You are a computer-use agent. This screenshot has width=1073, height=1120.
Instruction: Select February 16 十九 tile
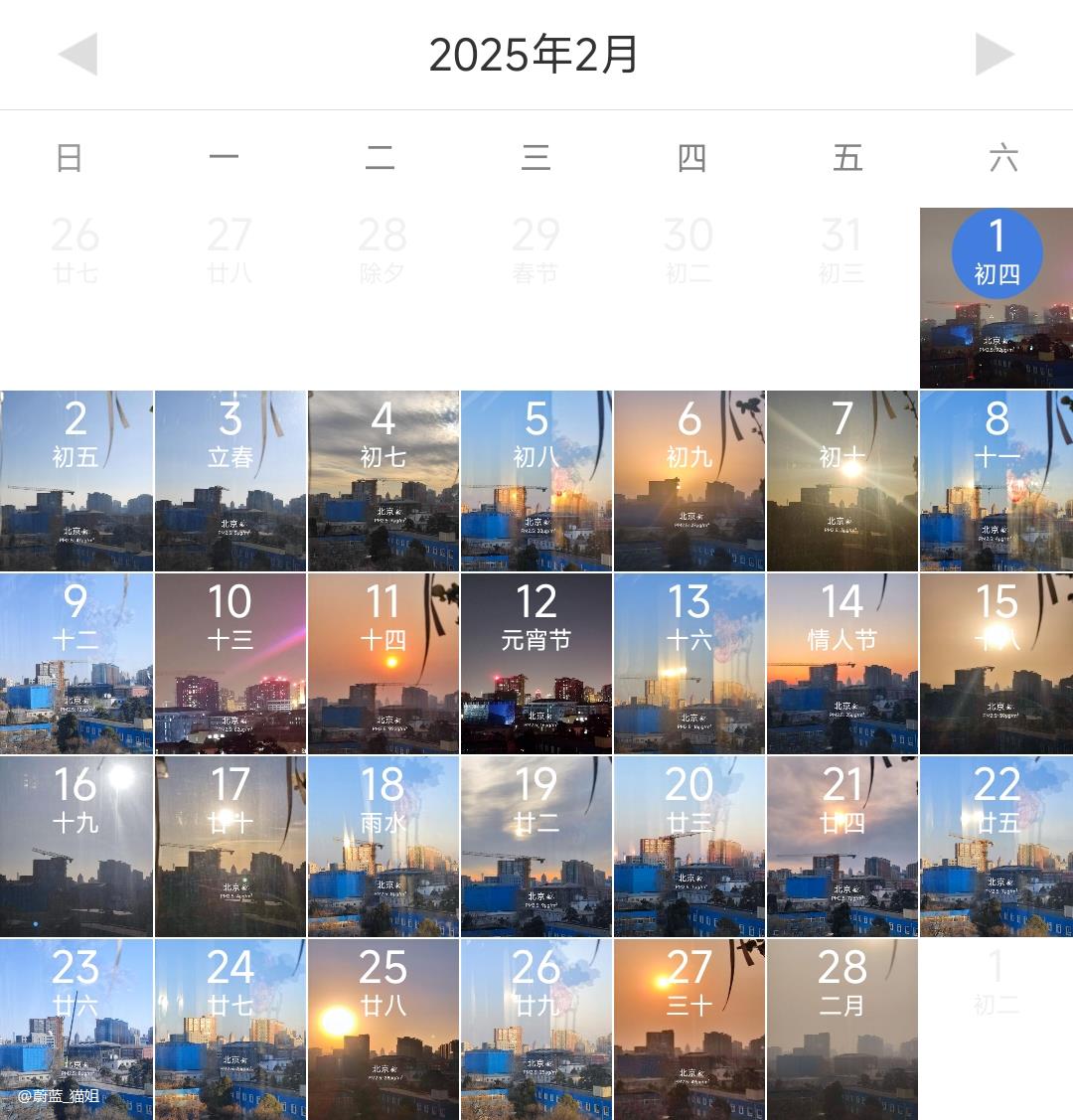[77, 847]
